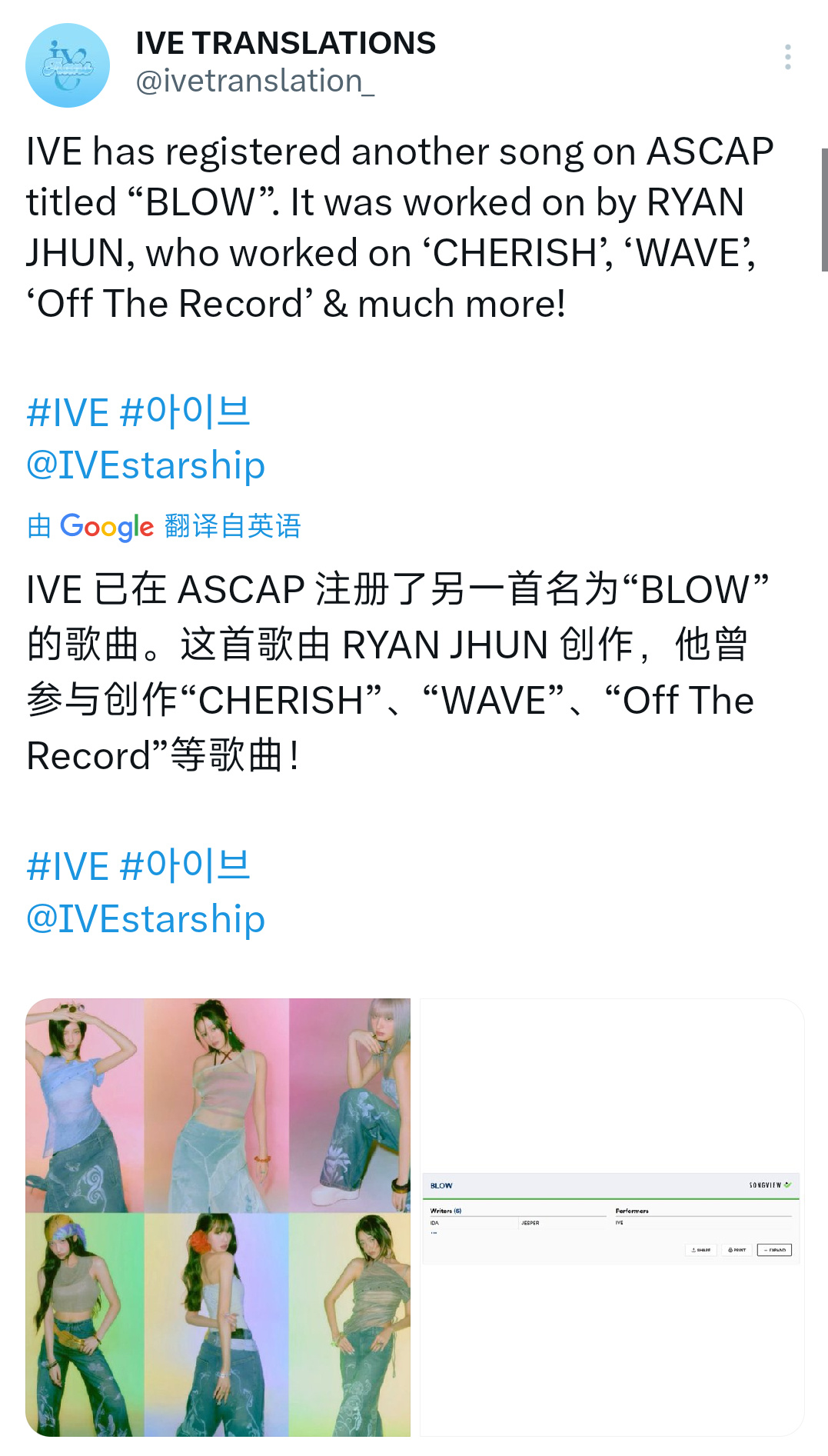Screen dimensions: 828x1456
Task: Open the #IVE hashtag in translated text
Action: (68, 867)
